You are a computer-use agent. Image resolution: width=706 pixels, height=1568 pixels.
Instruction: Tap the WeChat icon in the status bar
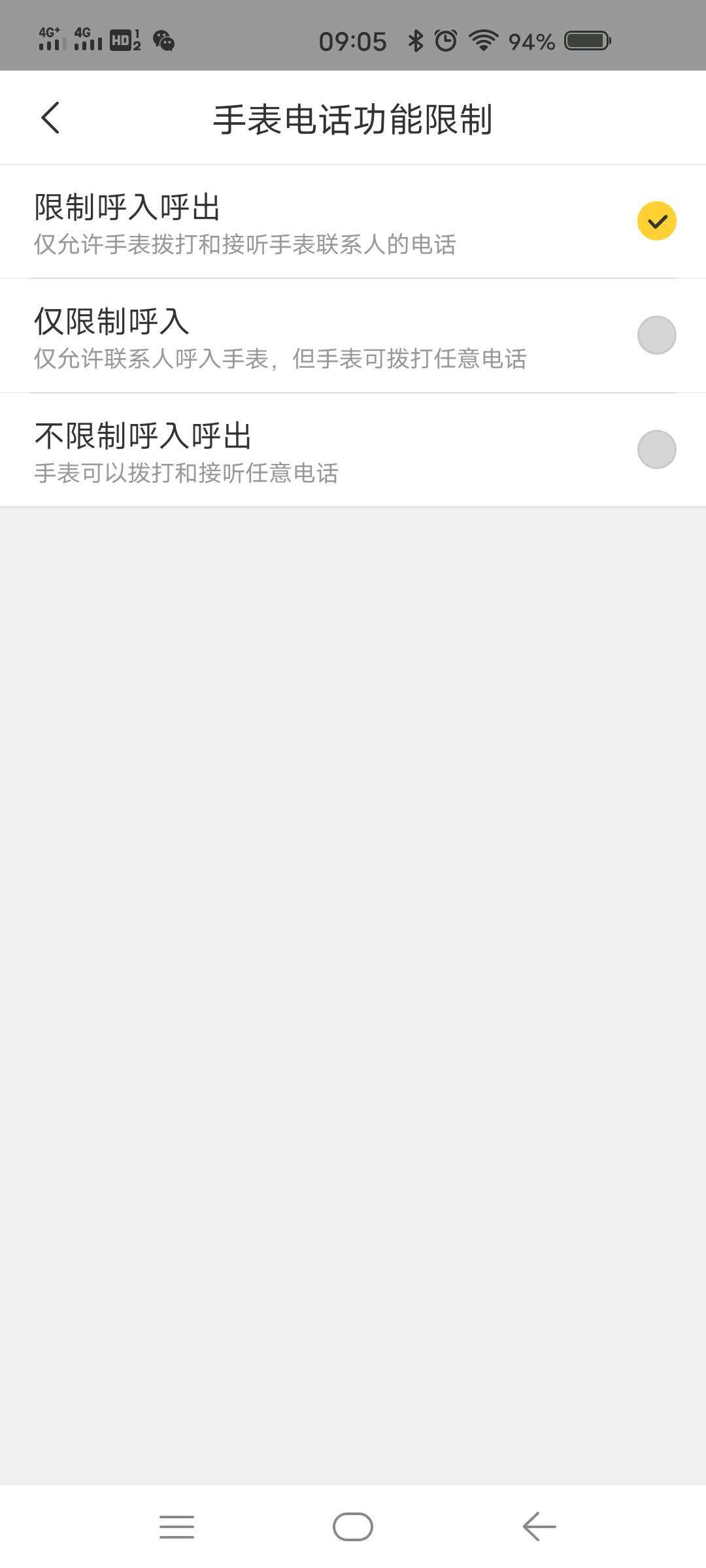coord(164,41)
